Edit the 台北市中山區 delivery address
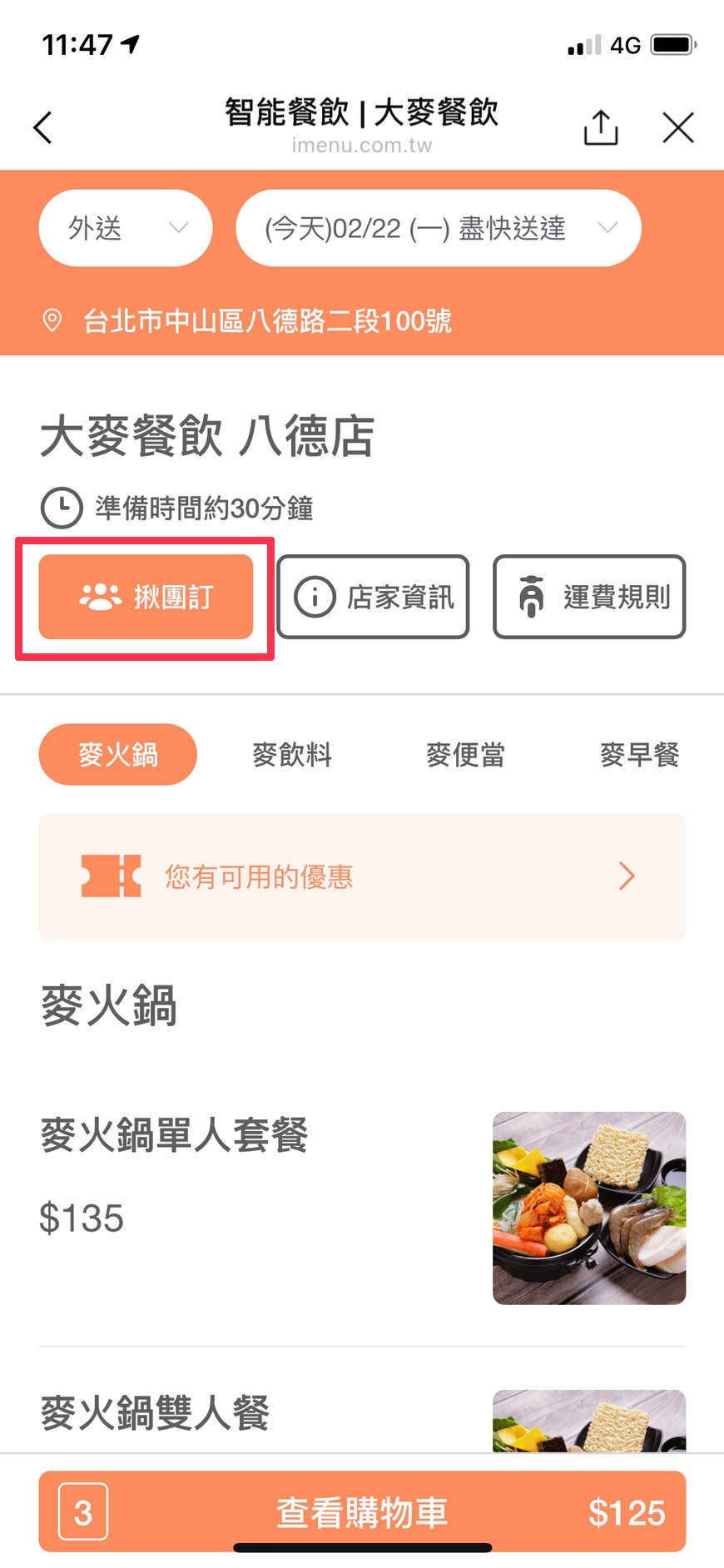 (x=266, y=320)
